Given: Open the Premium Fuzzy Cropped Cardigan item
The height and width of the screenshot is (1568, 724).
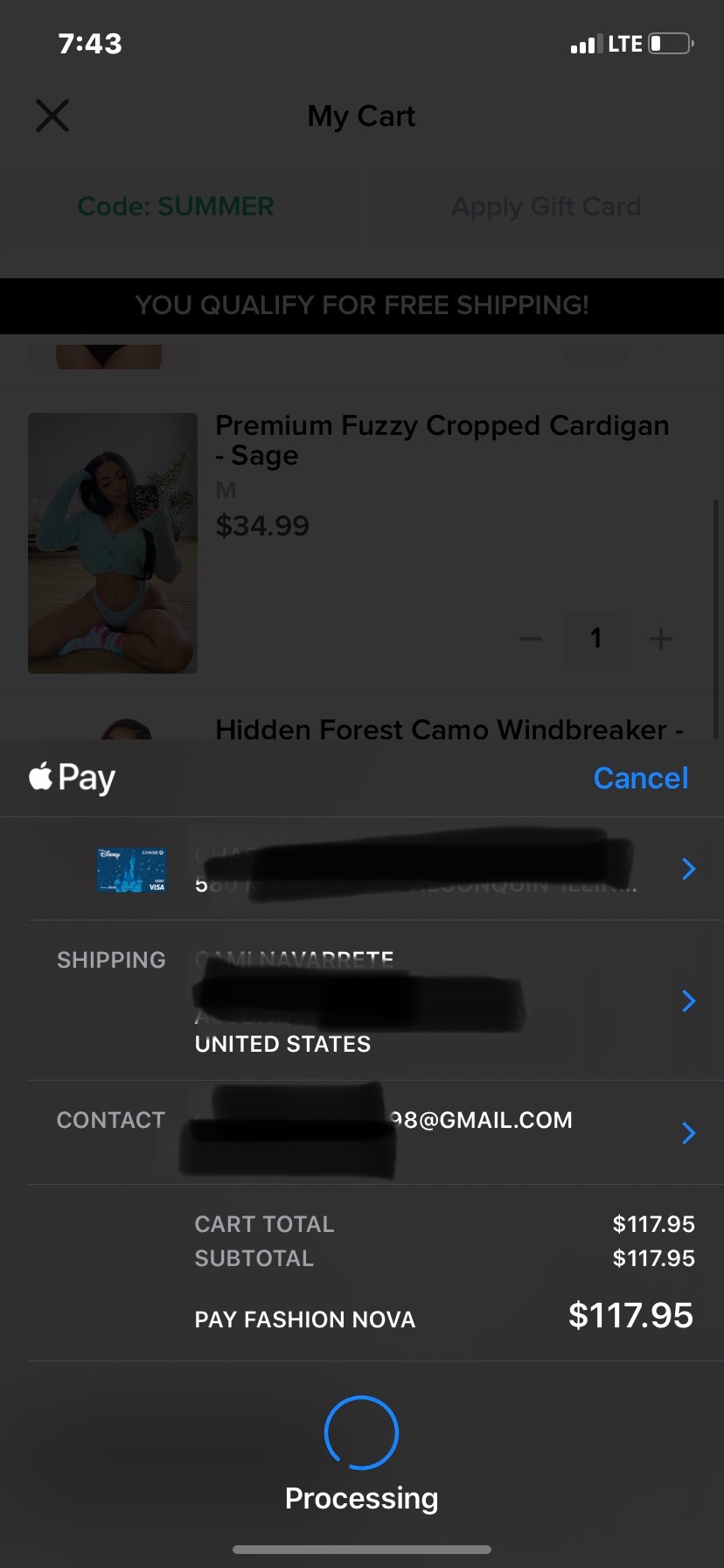Looking at the screenshot, I should [442, 440].
